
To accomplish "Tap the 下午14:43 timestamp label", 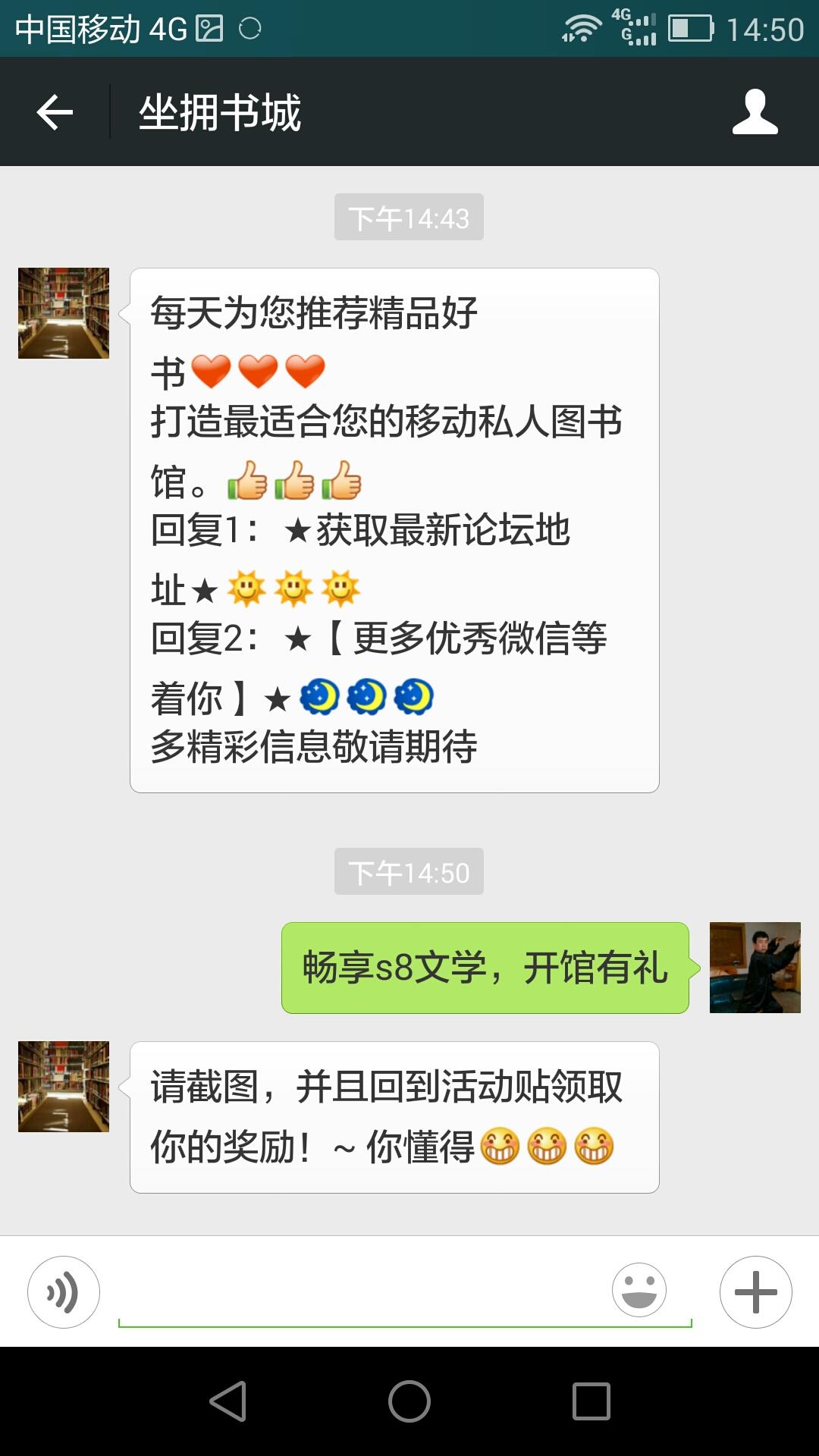I will point(409,217).
